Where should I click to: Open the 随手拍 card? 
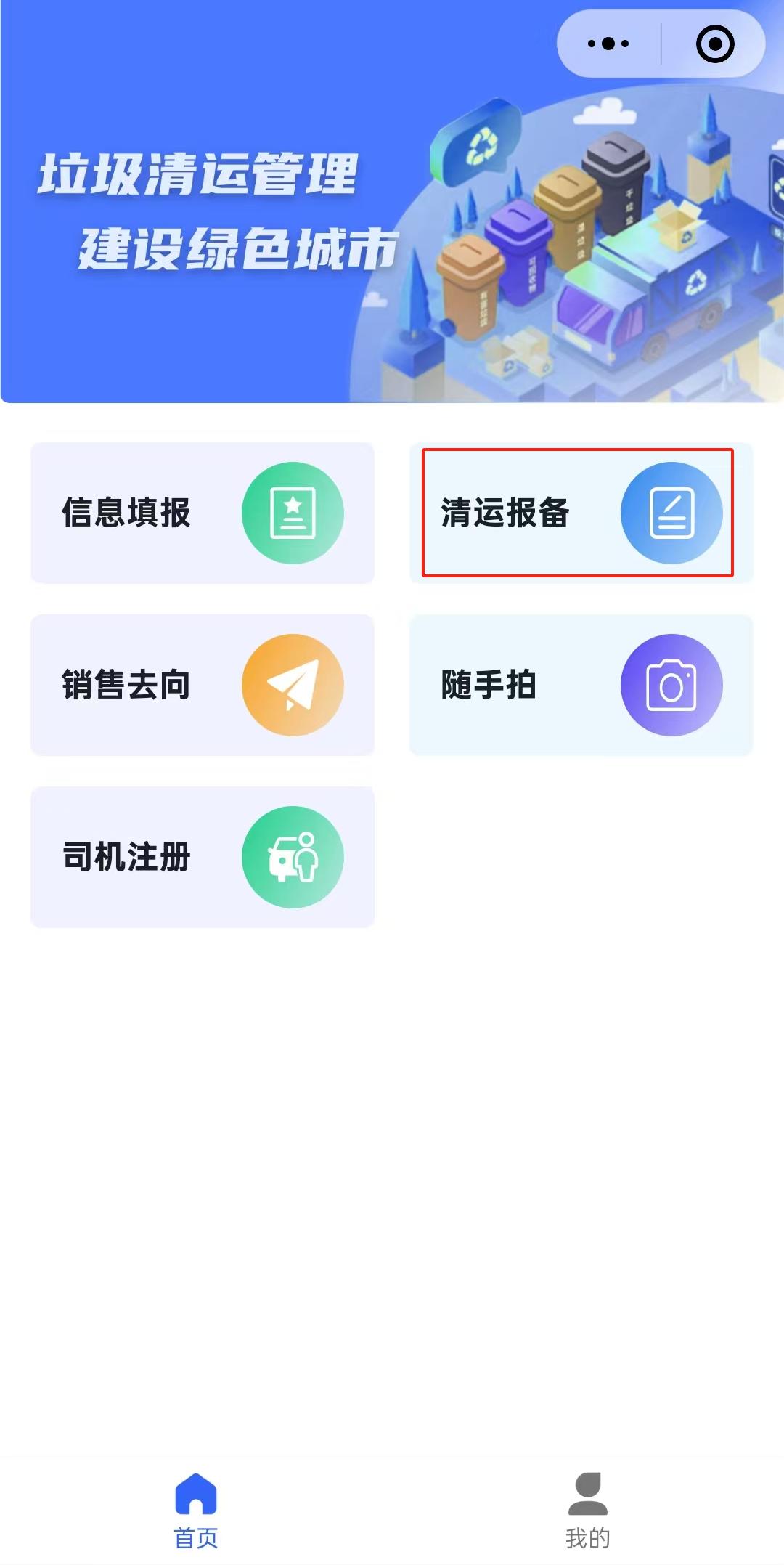pyautogui.click(x=581, y=685)
